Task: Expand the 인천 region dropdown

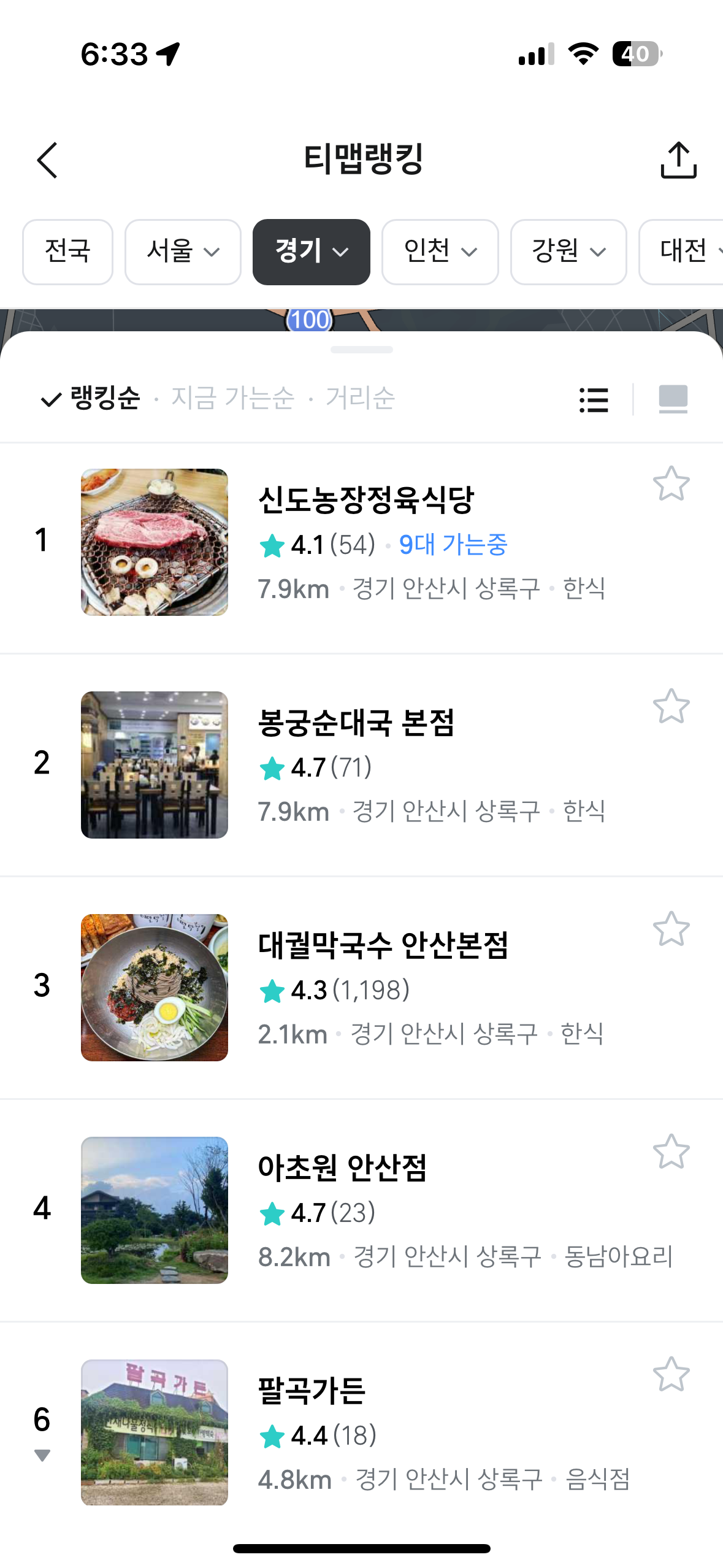Action: pyautogui.click(x=440, y=252)
